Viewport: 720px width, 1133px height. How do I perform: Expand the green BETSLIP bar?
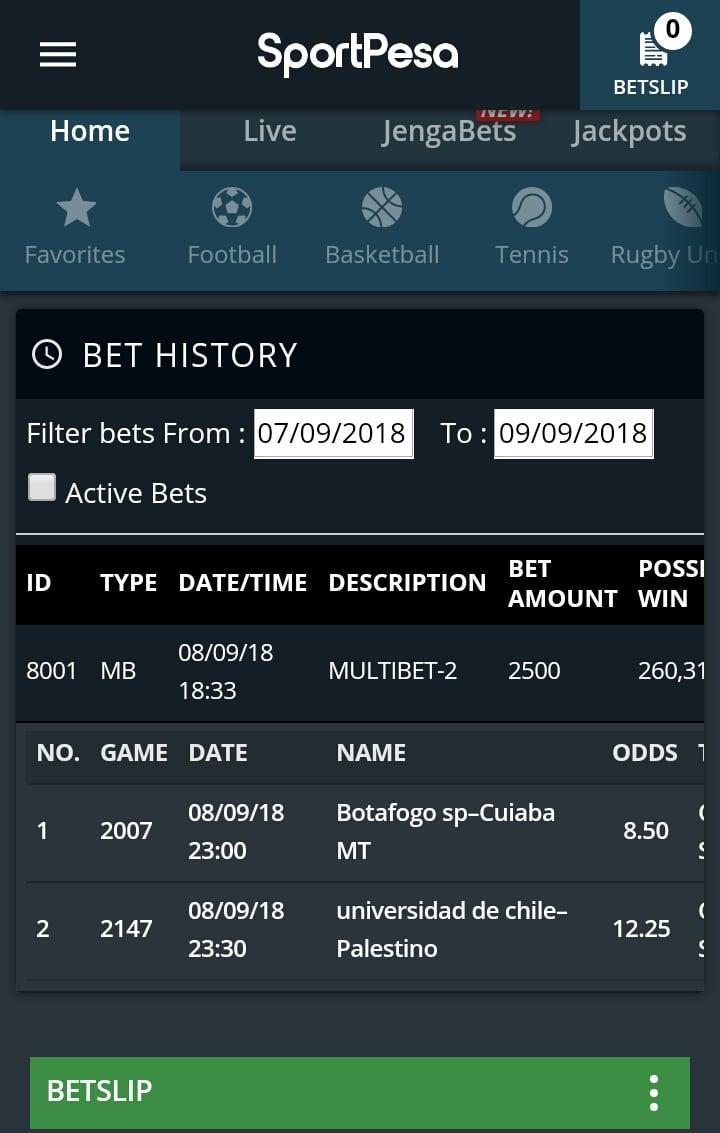tap(330, 1091)
